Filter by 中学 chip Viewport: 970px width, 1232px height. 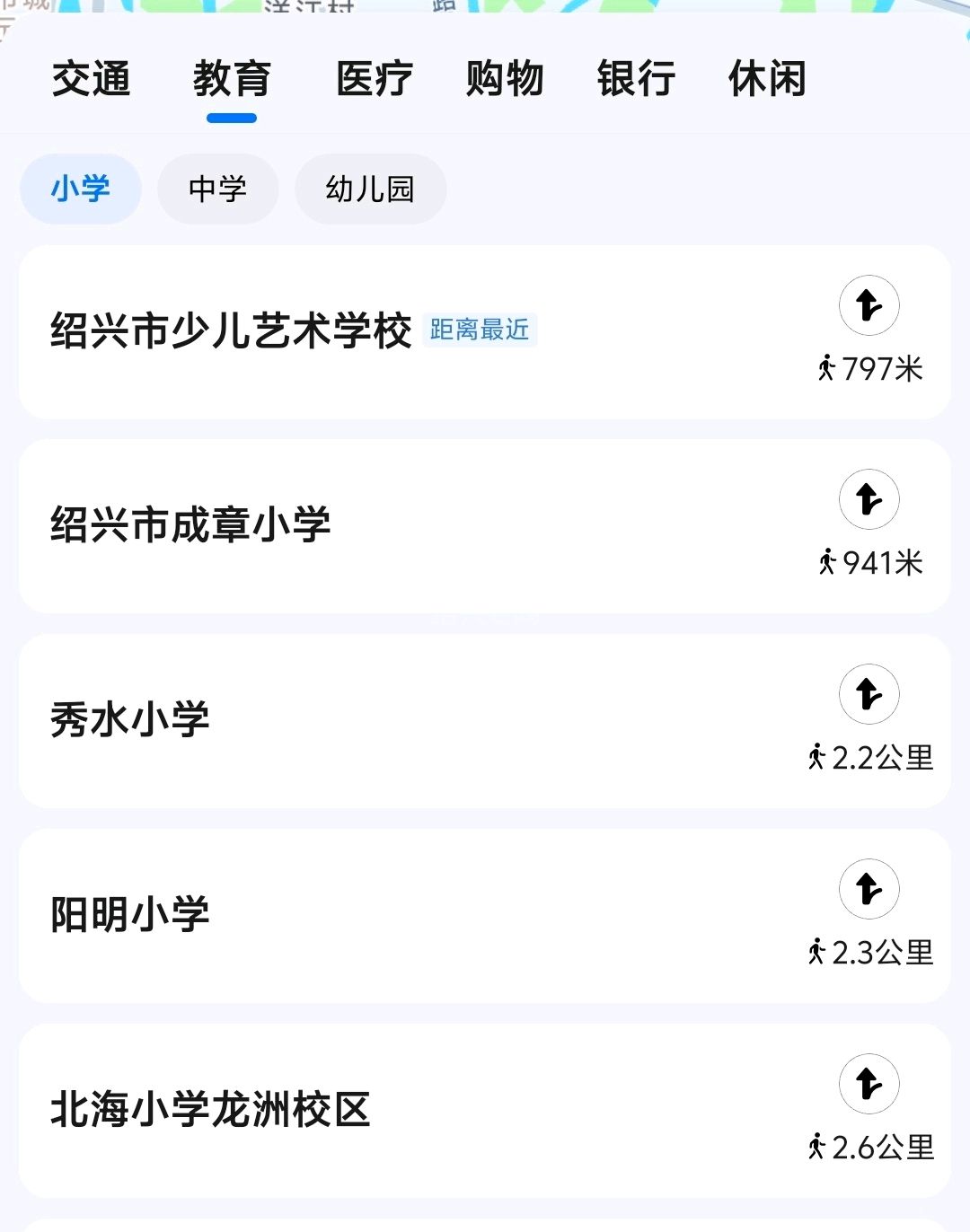[217, 189]
